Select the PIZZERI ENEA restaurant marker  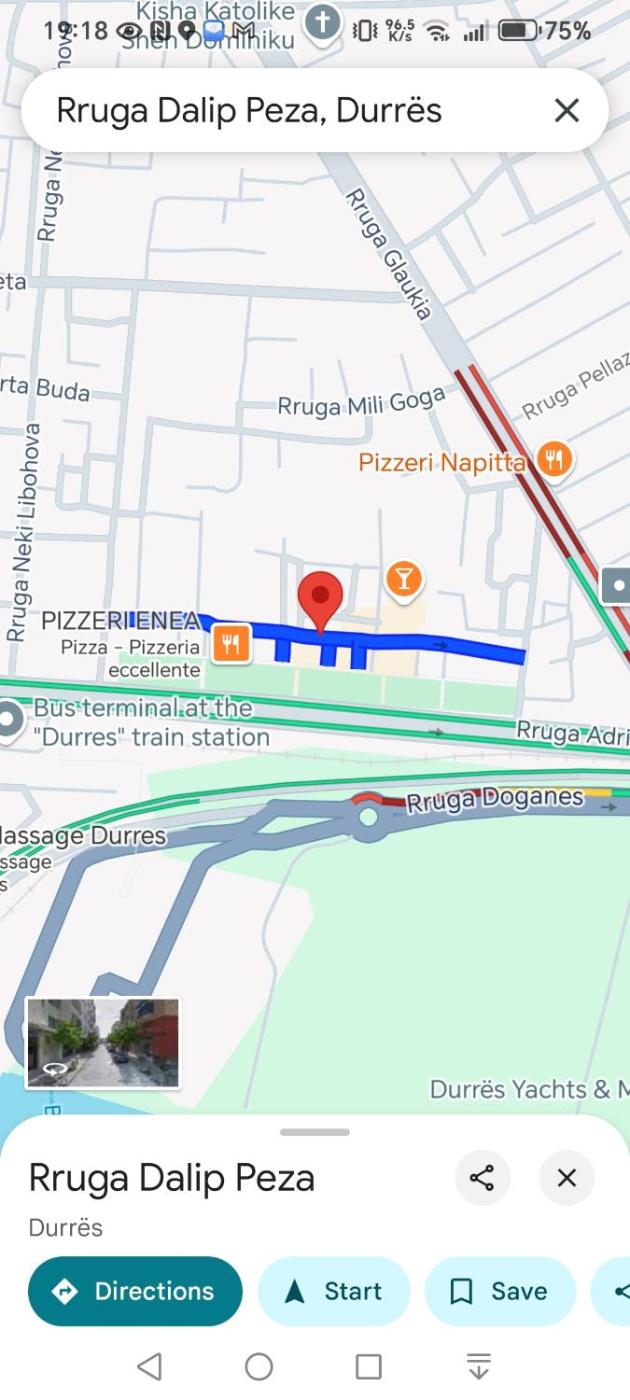pyautogui.click(x=231, y=643)
